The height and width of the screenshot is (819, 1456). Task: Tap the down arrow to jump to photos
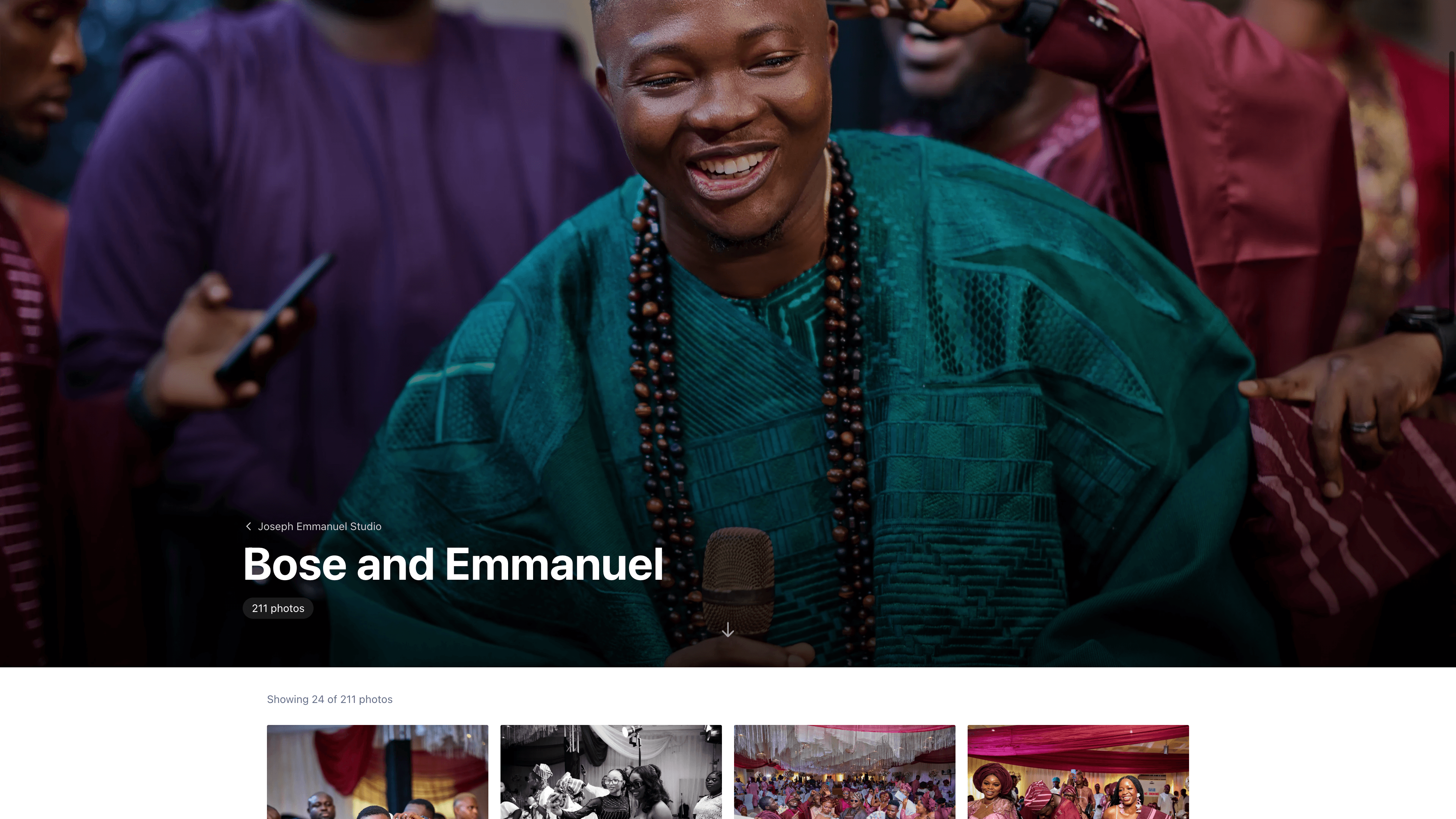(x=728, y=630)
